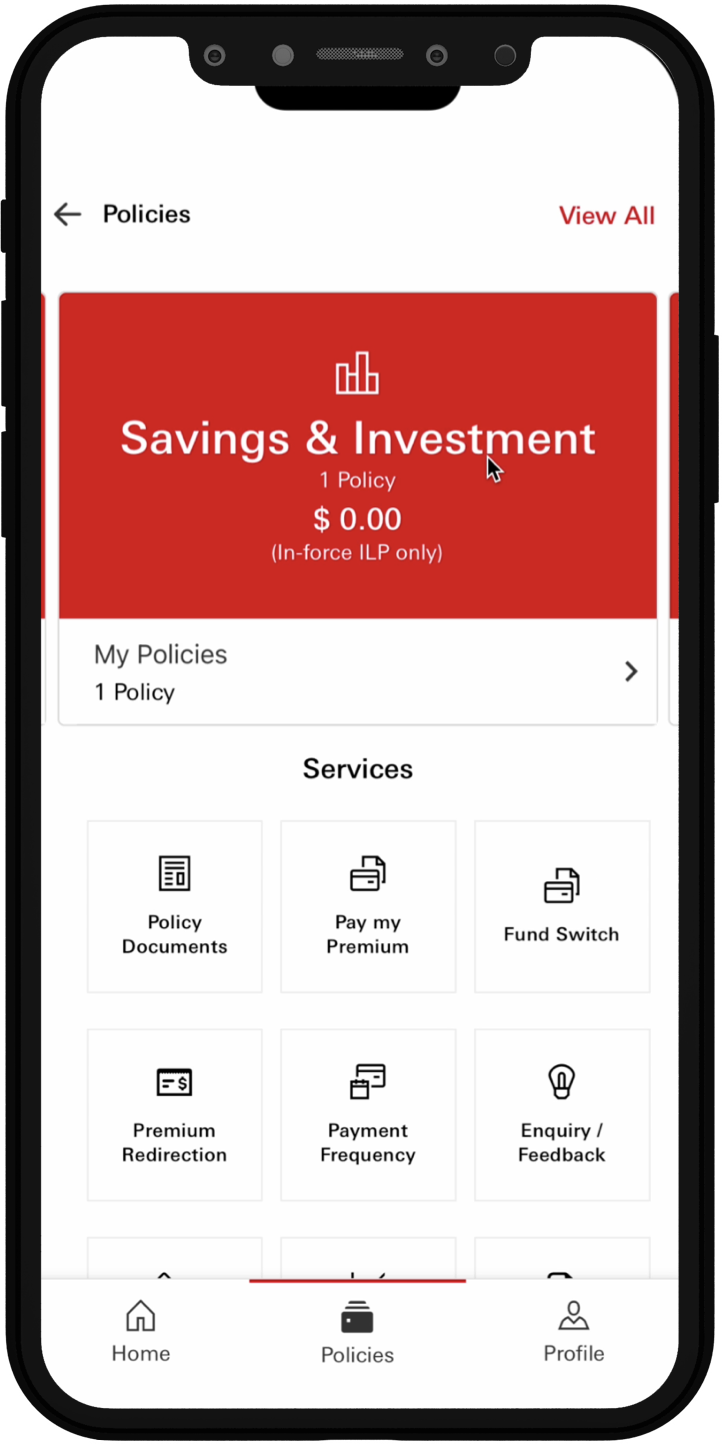Open the My Policies row
Screen dimensions: 722x1444
point(358,672)
